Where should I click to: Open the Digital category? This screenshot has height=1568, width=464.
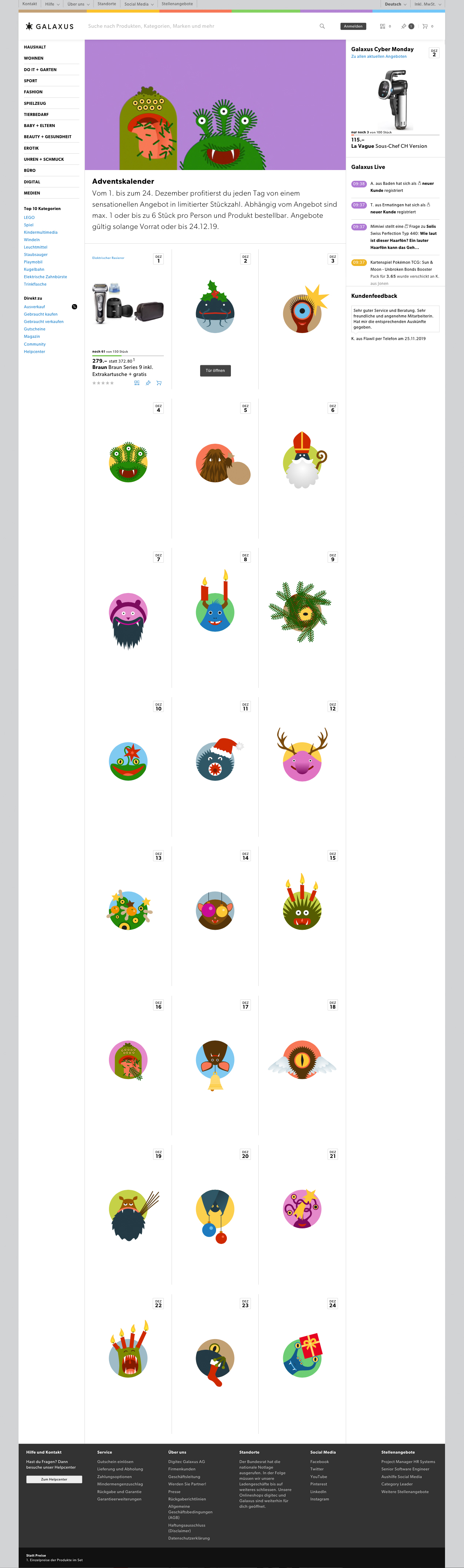(x=32, y=182)
